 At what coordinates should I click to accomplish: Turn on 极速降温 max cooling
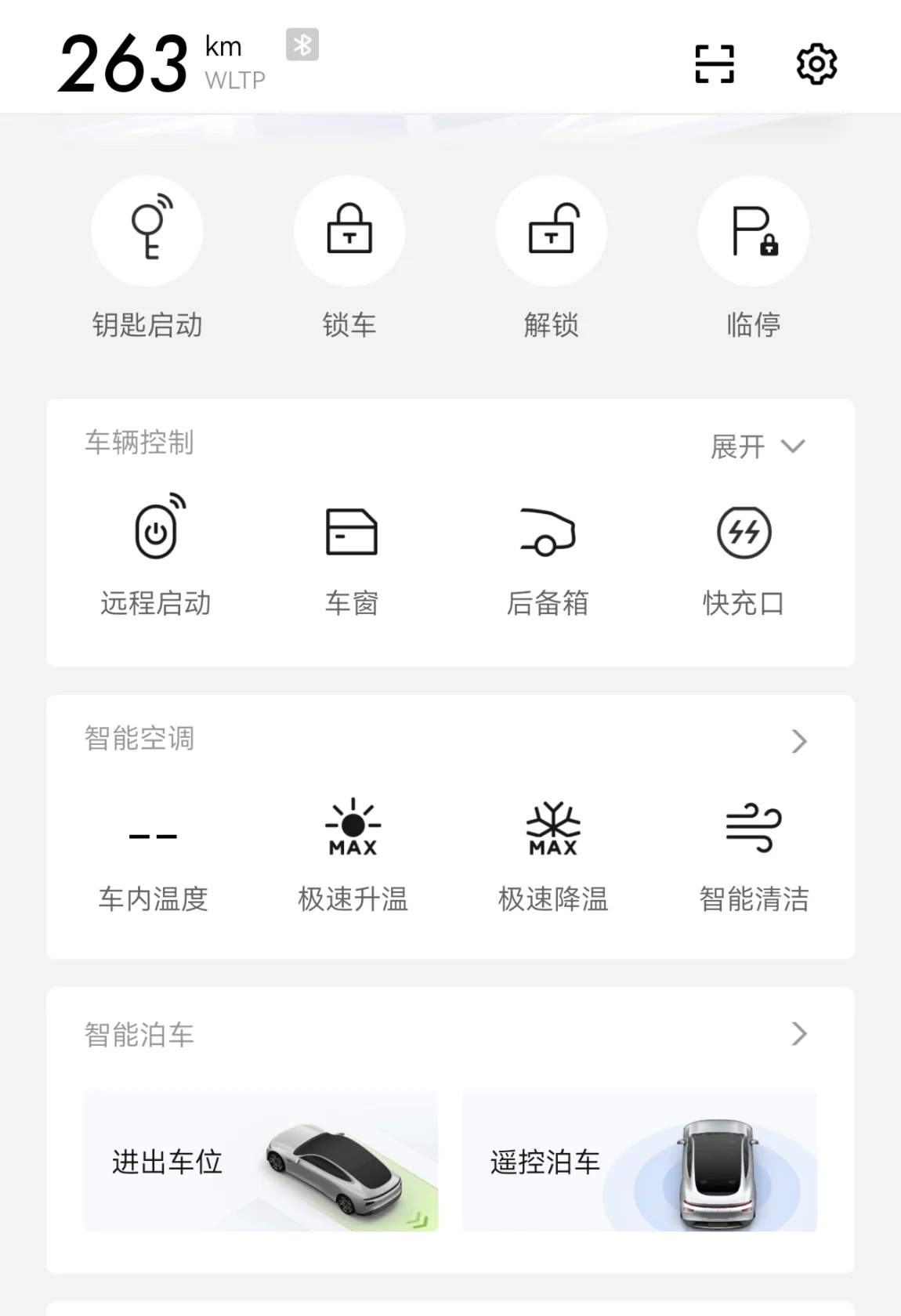pyautogui.click(x=553, y=829)
